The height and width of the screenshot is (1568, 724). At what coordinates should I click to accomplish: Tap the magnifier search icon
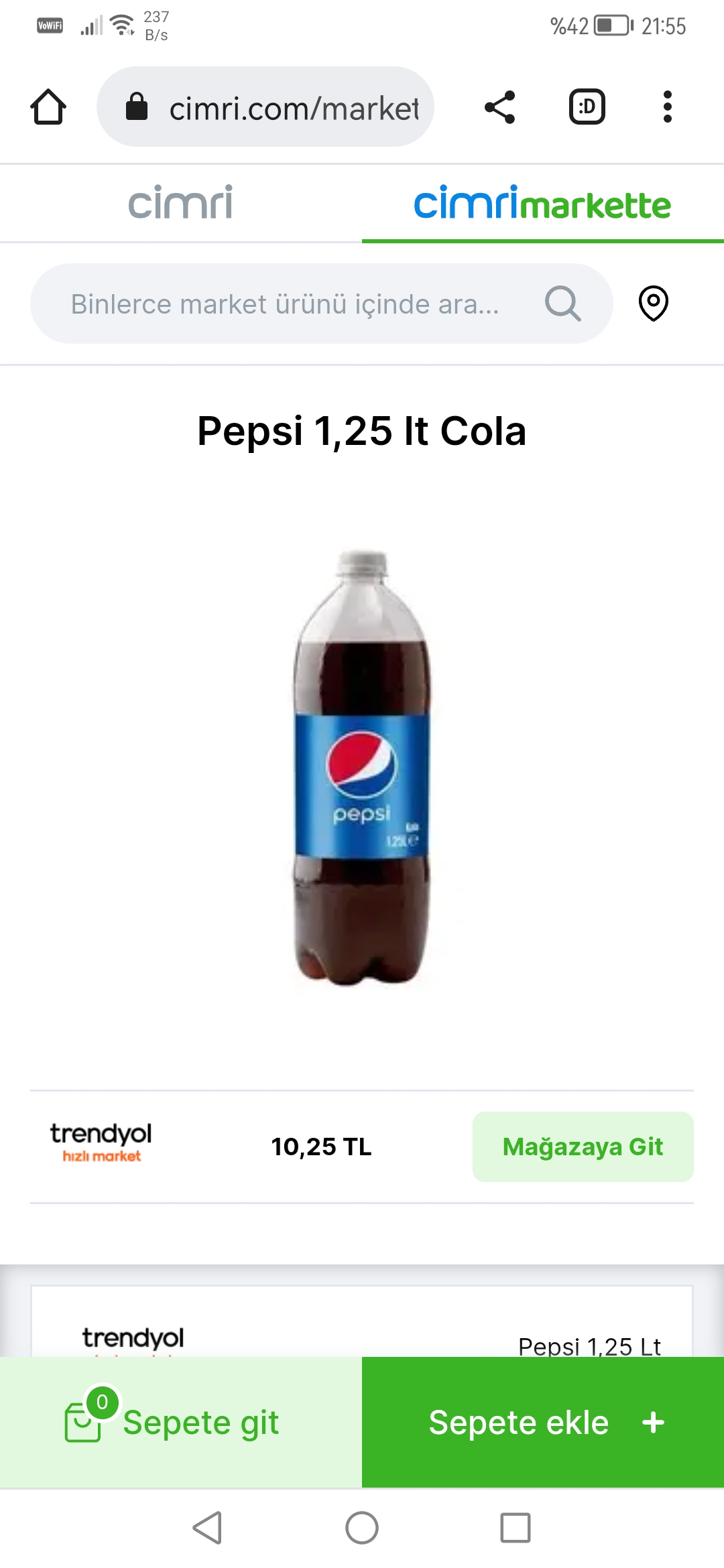(x=562, y=304)
